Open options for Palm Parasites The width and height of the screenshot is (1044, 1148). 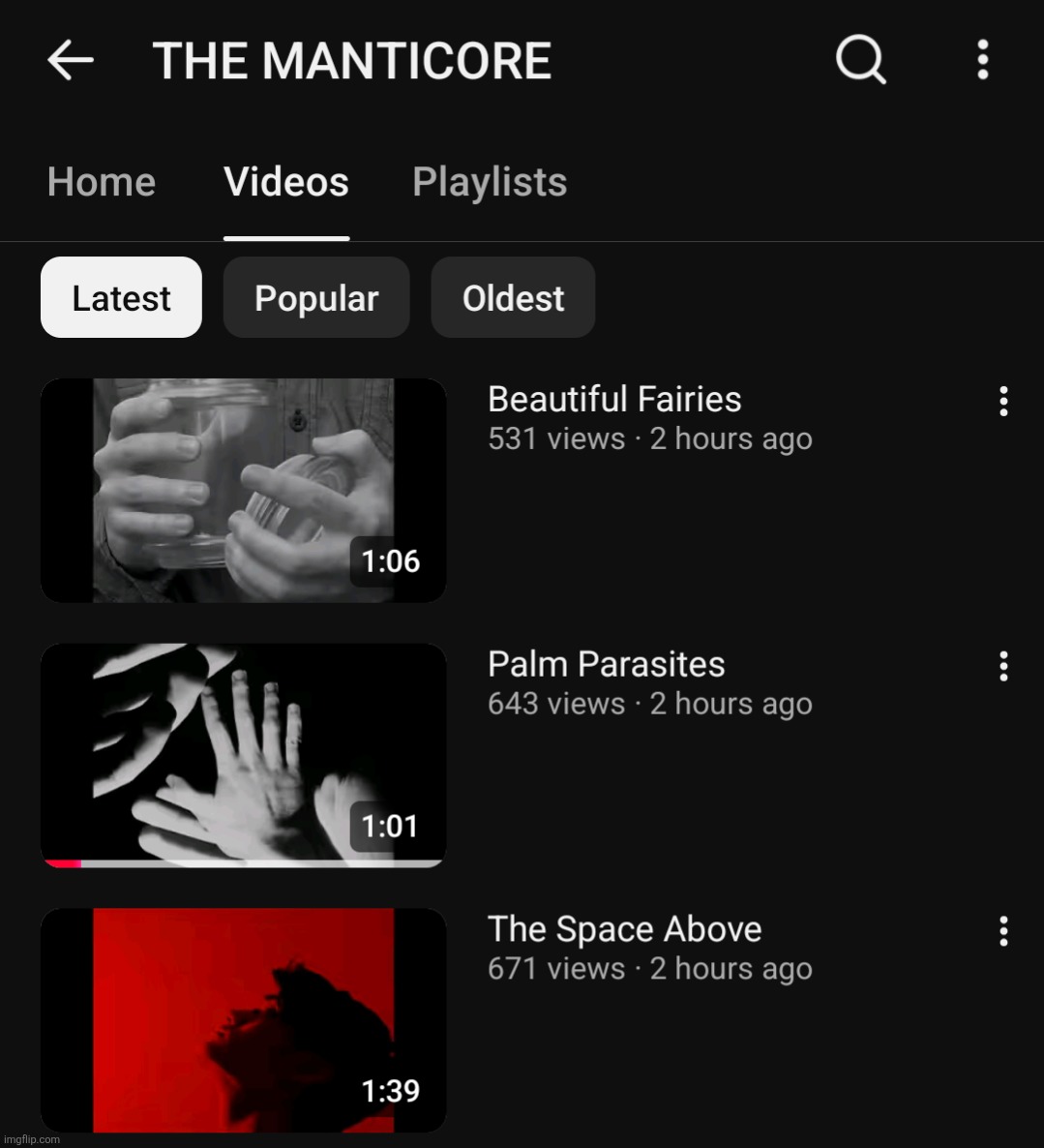(1003, 666)
